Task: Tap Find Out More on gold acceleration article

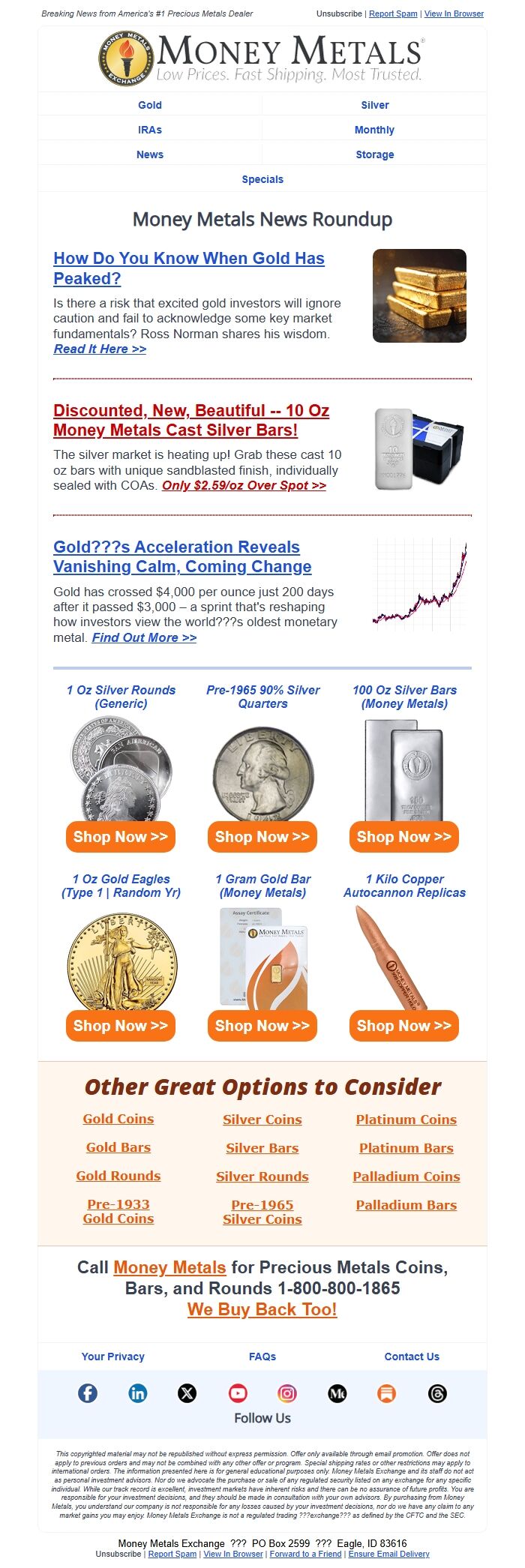Action: tap(144, 637)
